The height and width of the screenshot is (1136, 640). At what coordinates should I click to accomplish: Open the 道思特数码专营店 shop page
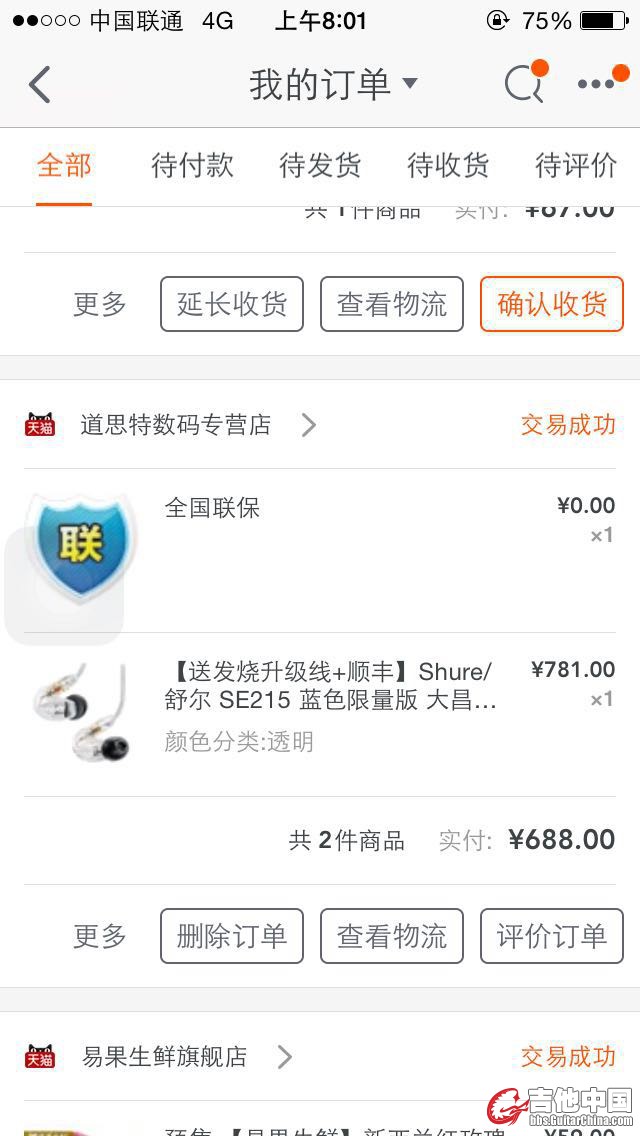point(176,425)
